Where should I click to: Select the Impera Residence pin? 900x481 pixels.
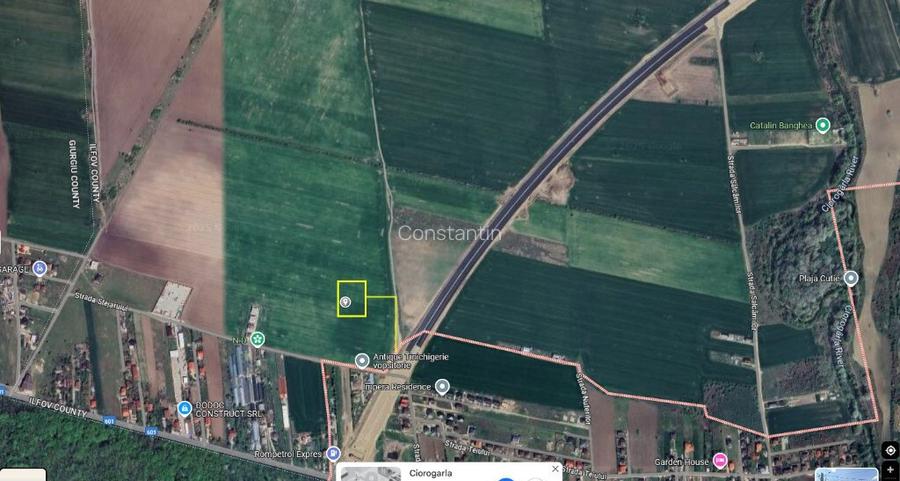(x=442, y=386)
